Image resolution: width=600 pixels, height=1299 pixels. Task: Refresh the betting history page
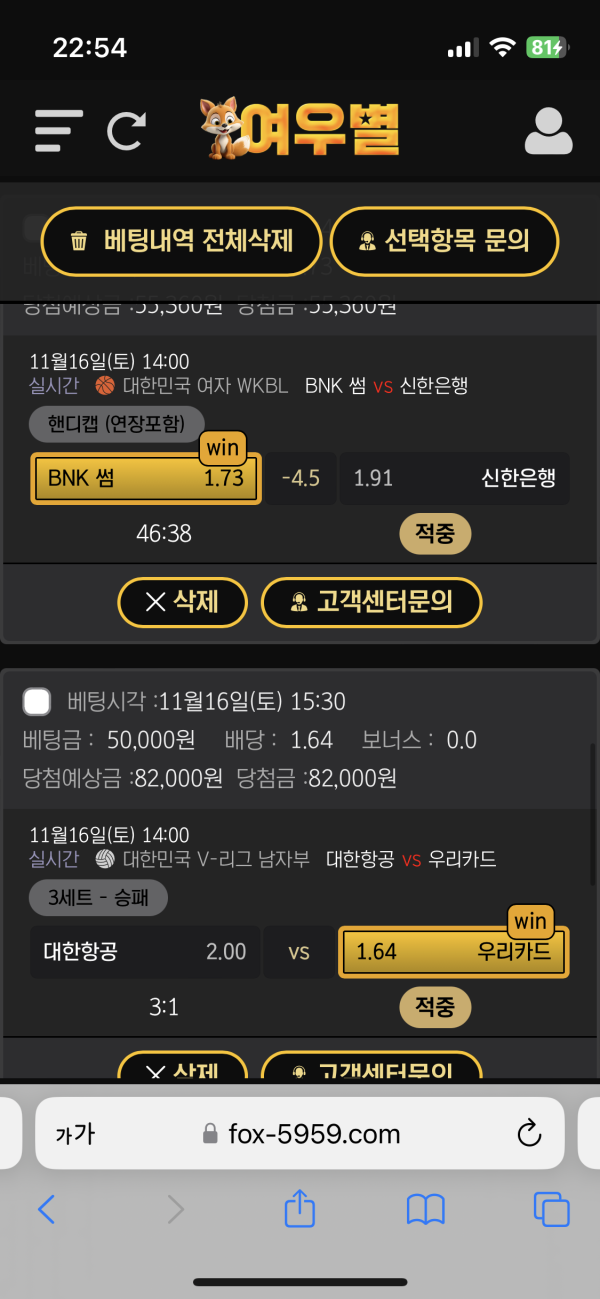point(127,130)
